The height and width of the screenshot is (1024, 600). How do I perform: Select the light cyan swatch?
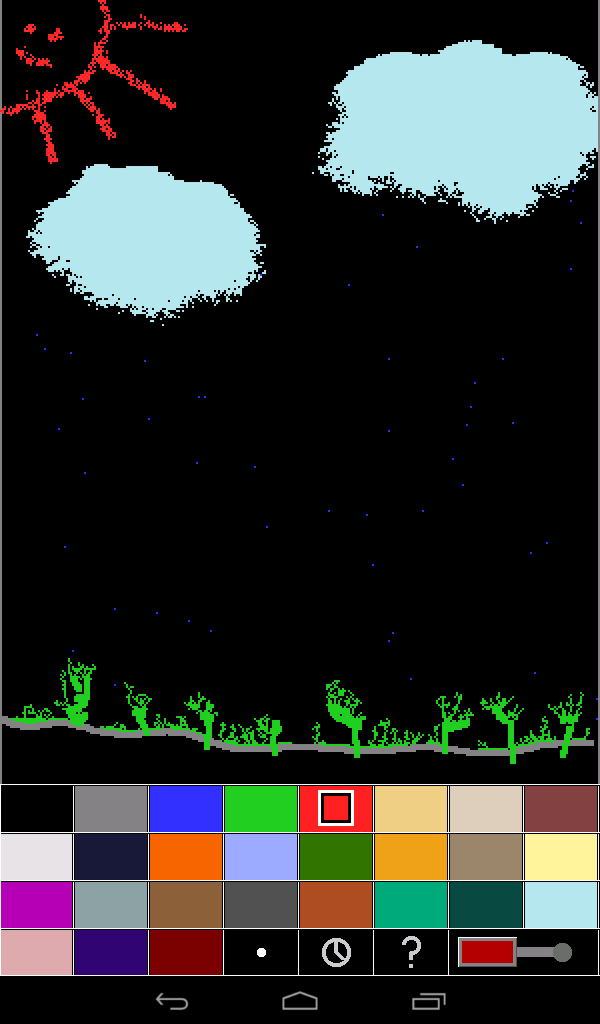(x=561, y=904)
